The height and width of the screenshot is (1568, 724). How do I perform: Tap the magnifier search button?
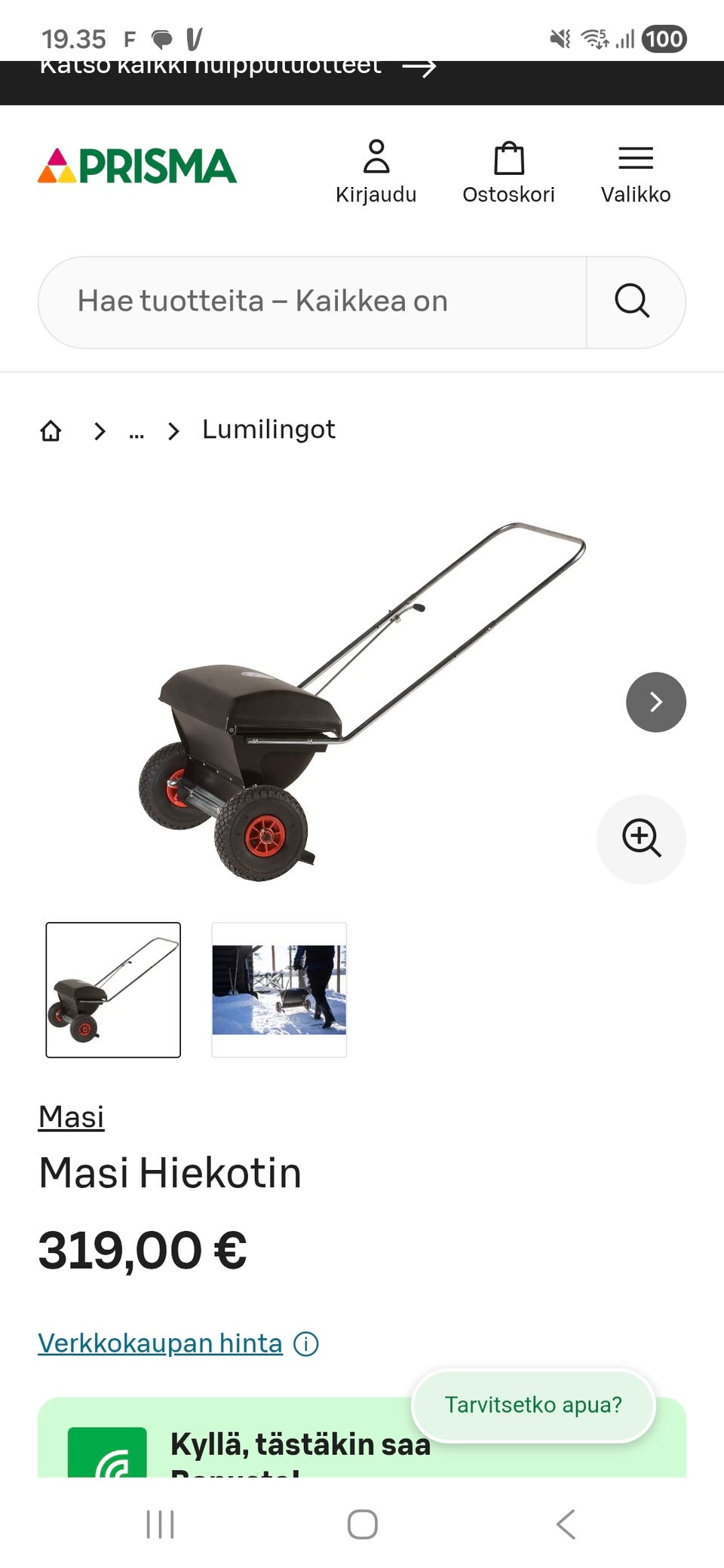(633, 302)
